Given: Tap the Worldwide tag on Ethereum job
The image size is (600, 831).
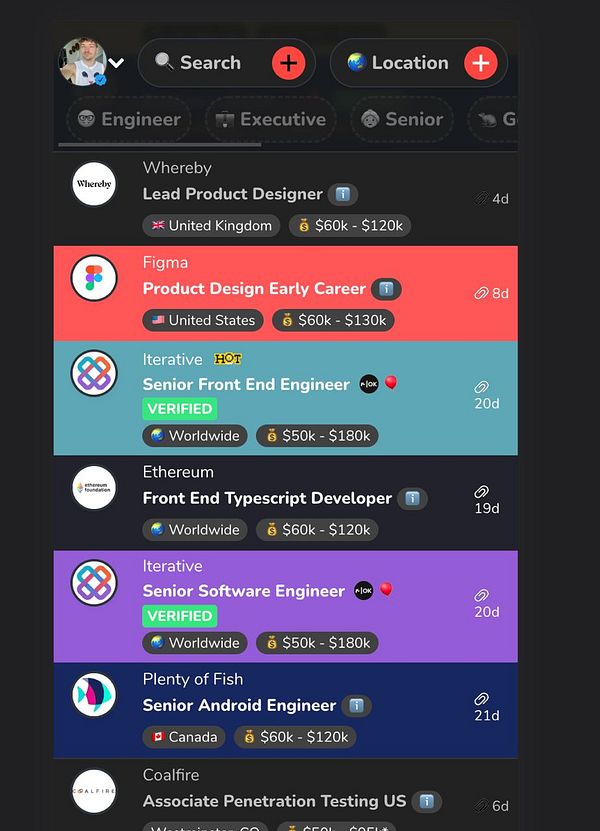Looking at the screenshot, I should [x=195, y=529].
